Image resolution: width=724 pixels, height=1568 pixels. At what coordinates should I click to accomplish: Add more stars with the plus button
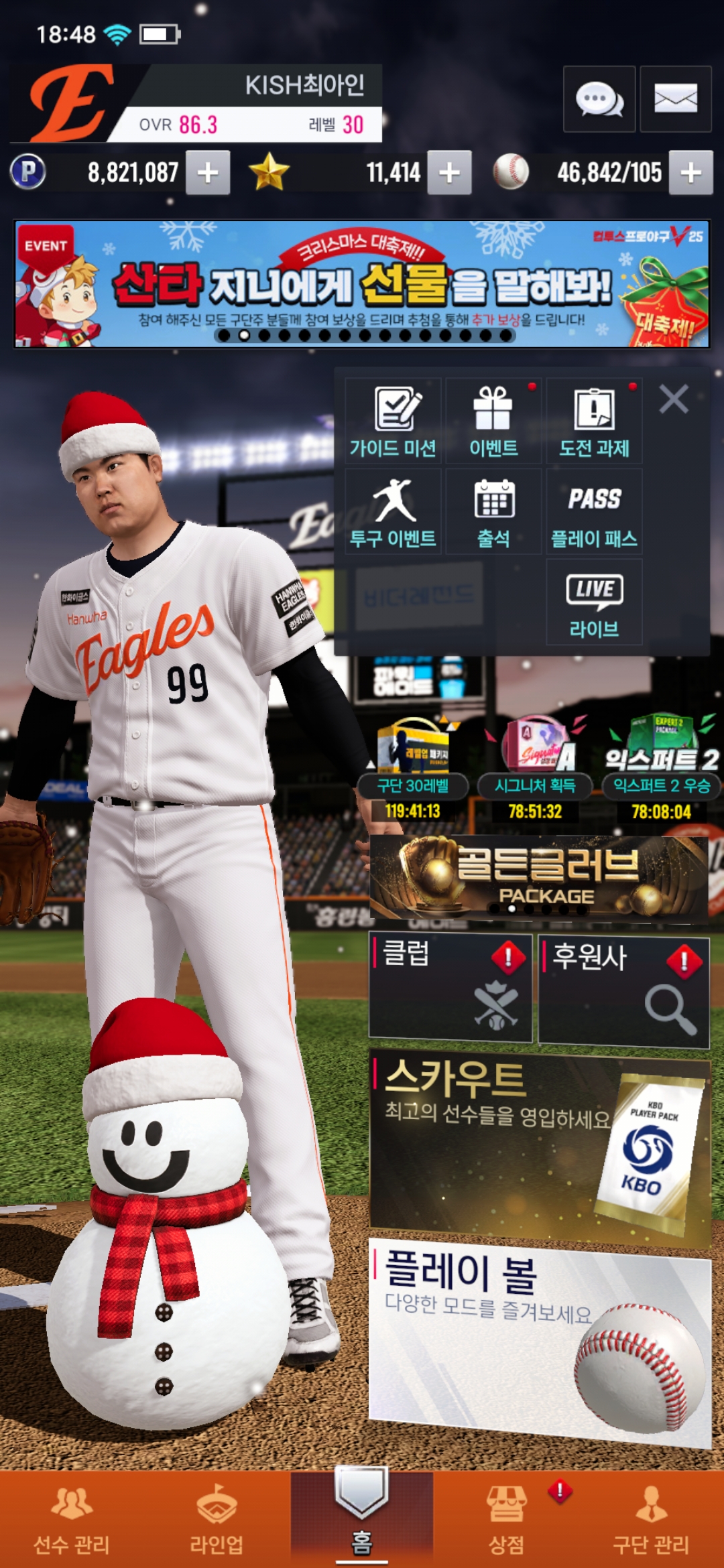click(x=449, y=173)
